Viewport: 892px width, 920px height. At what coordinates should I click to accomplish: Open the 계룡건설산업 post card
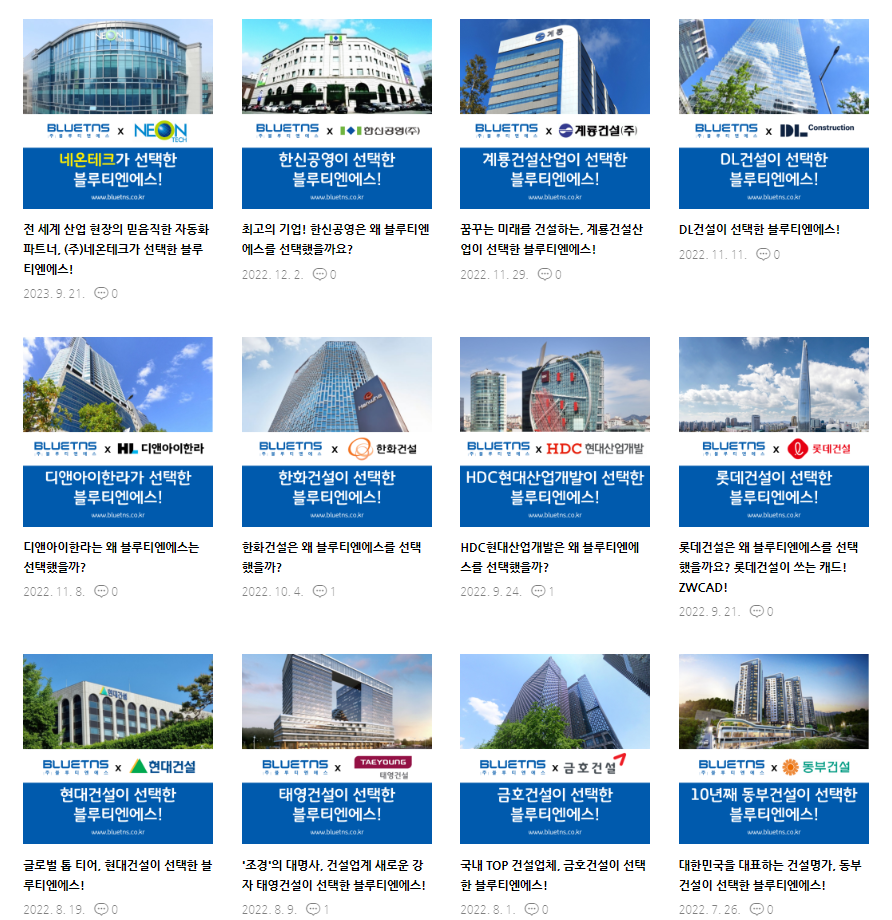[x=554, y=113]
